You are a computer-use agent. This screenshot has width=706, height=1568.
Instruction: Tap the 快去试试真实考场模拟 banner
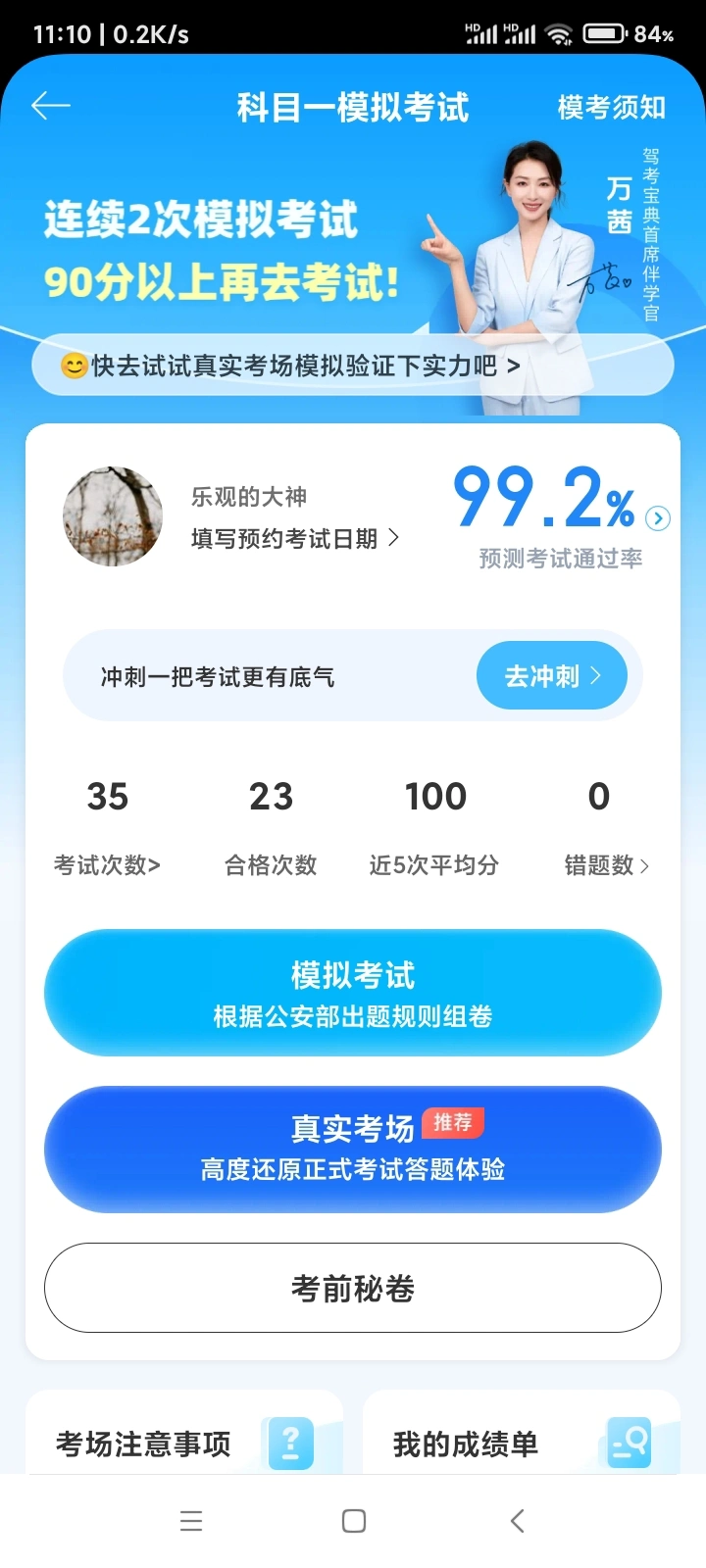353,366
